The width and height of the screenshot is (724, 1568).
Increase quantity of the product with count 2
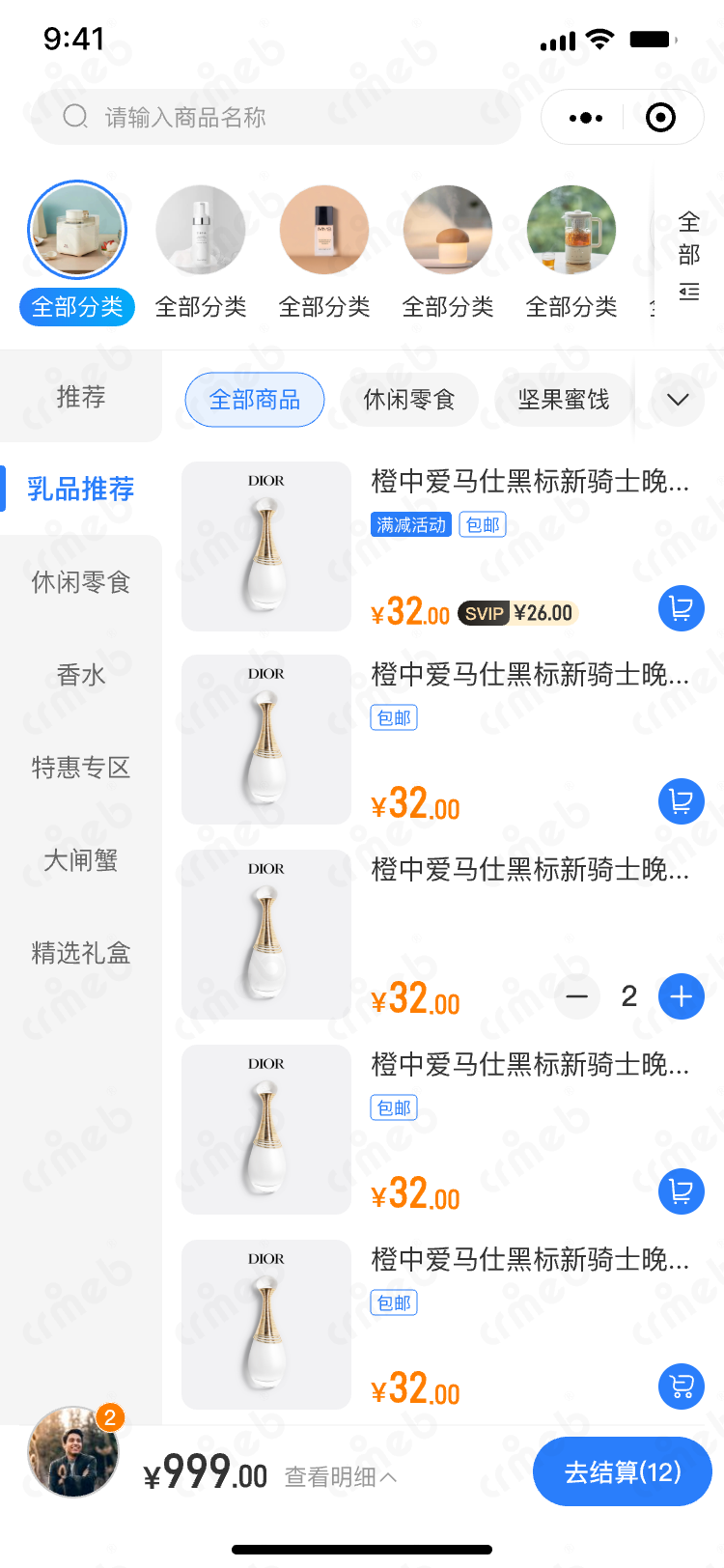681,996
